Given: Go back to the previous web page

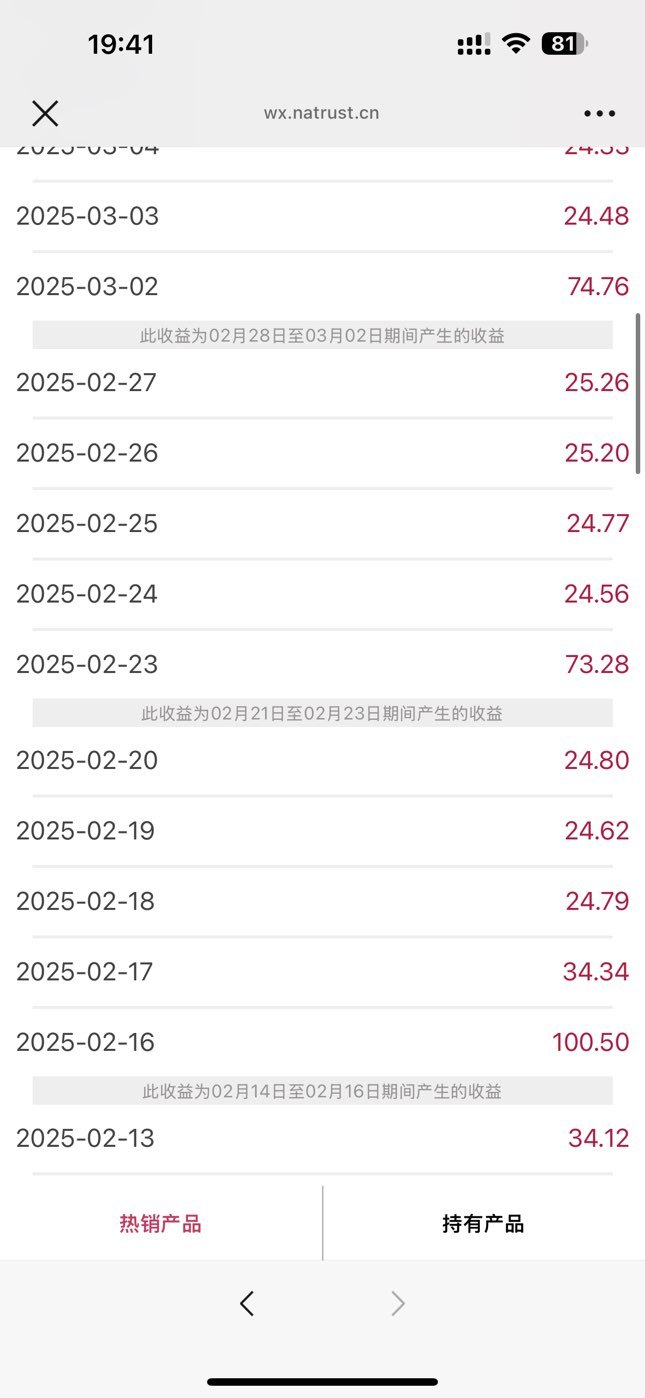Looking at the screenshot, I should coord(247,1303).
